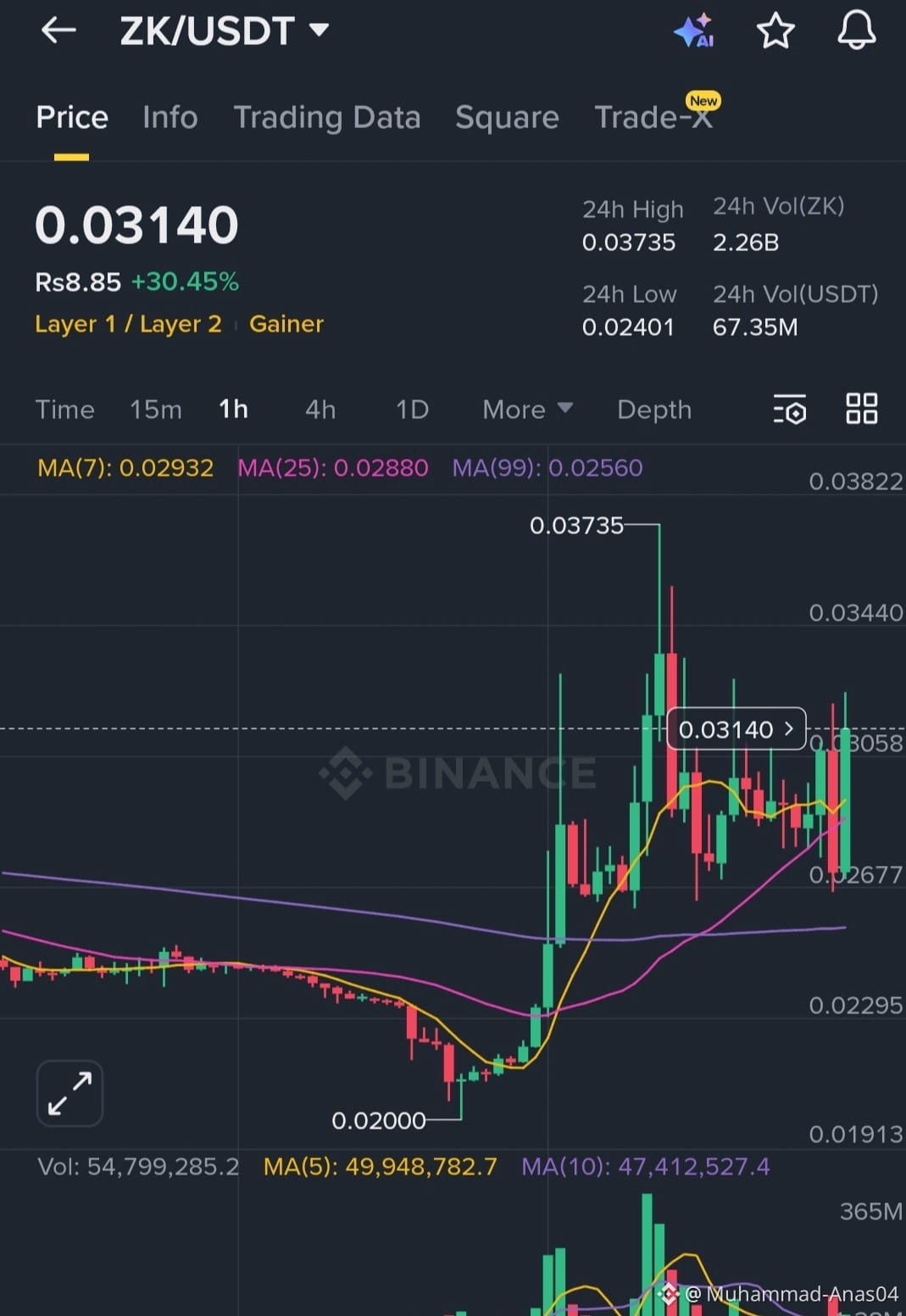Select the 4h interval
Image resolution: width=906 pixels, height=1316 pixels.
pos(320,410)
